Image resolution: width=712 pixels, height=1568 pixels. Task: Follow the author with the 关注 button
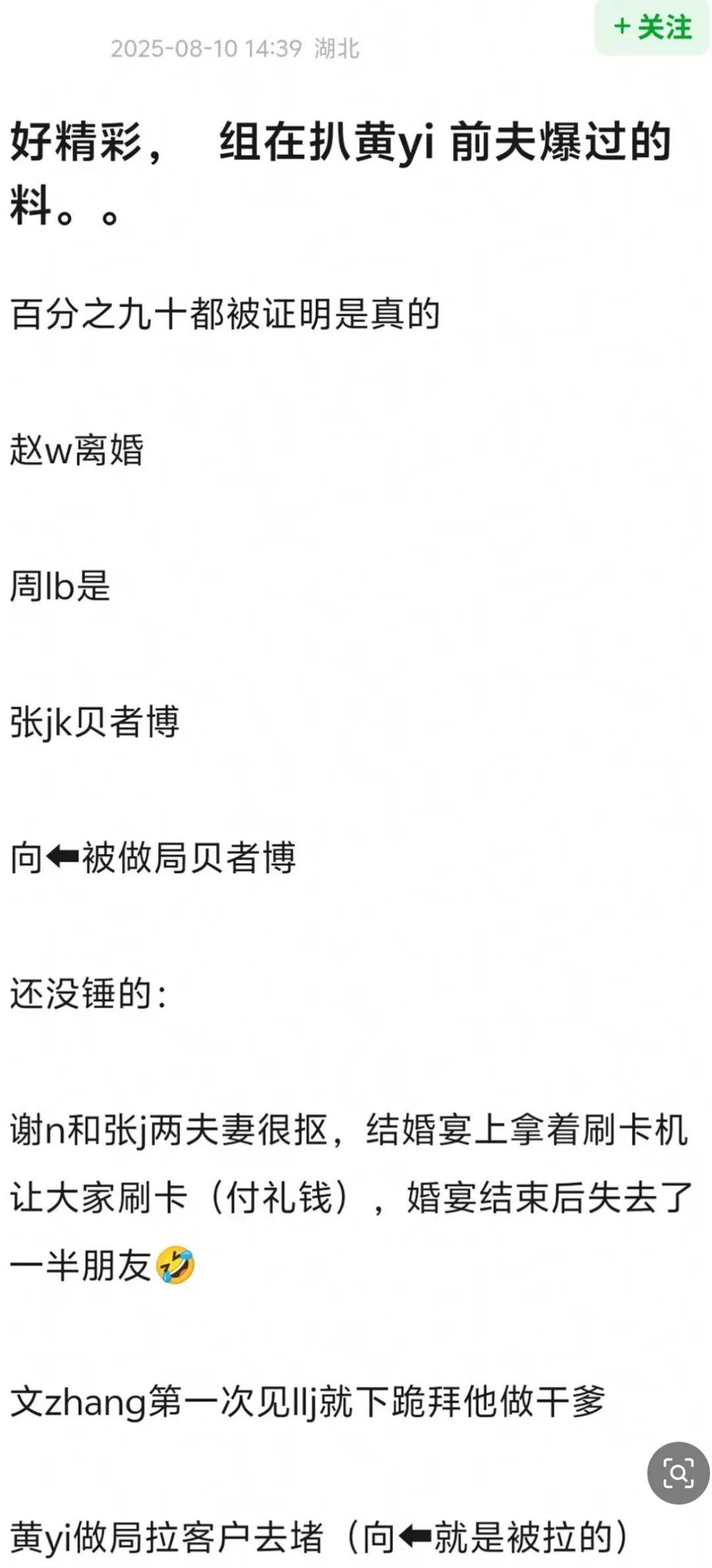tap(652, 27)
